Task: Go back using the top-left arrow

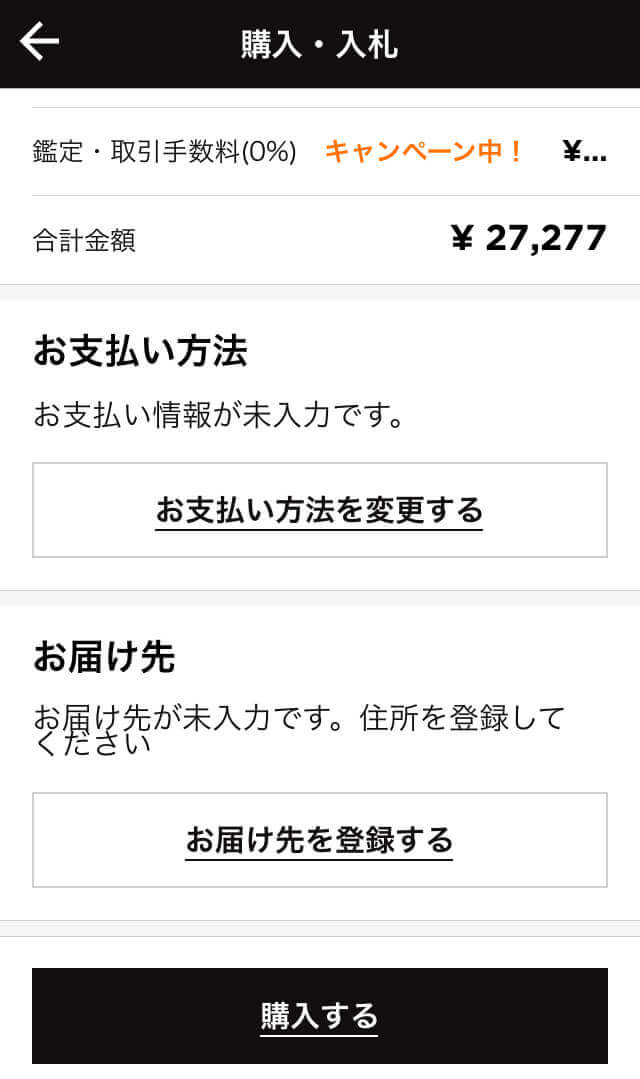Action: (x=39, y=42)
